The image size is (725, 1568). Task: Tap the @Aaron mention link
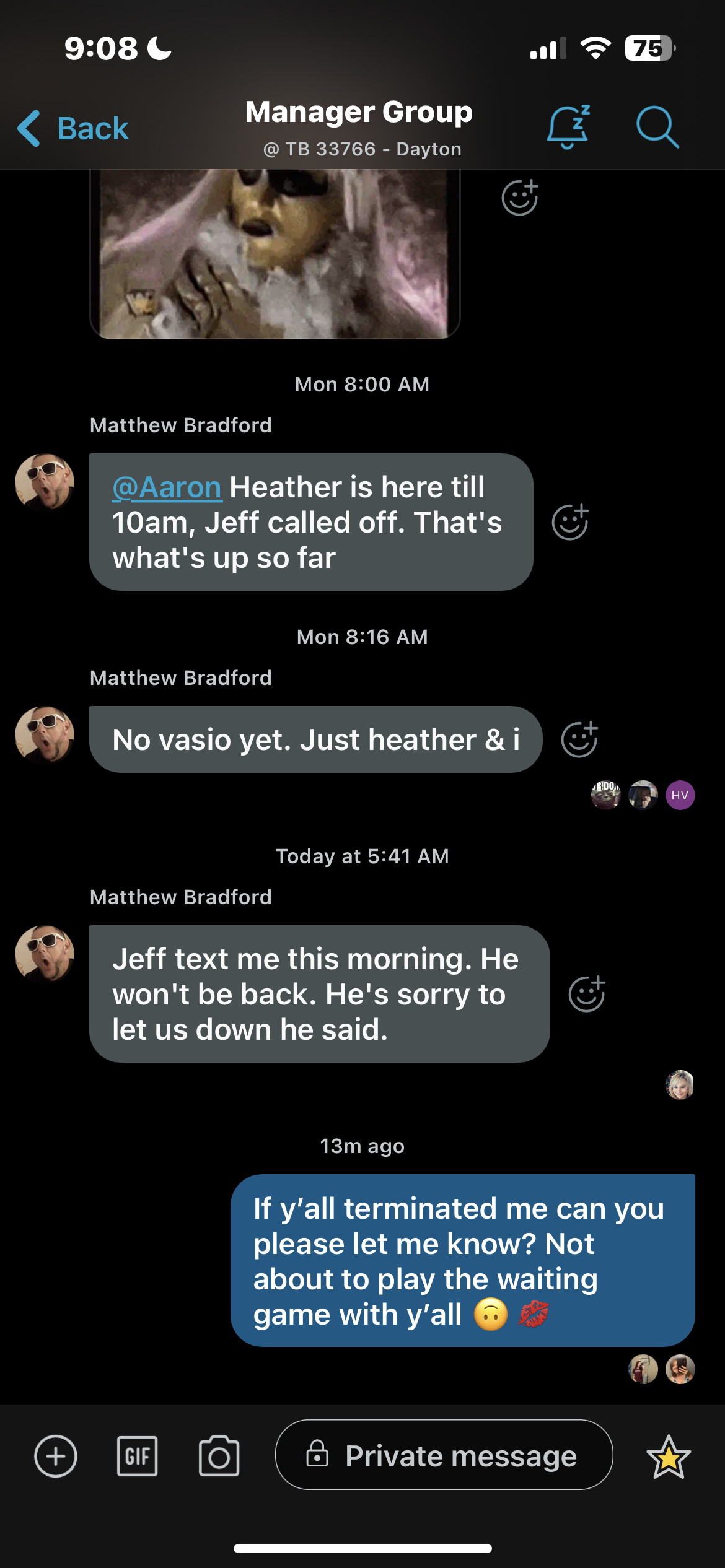[166, 487]
